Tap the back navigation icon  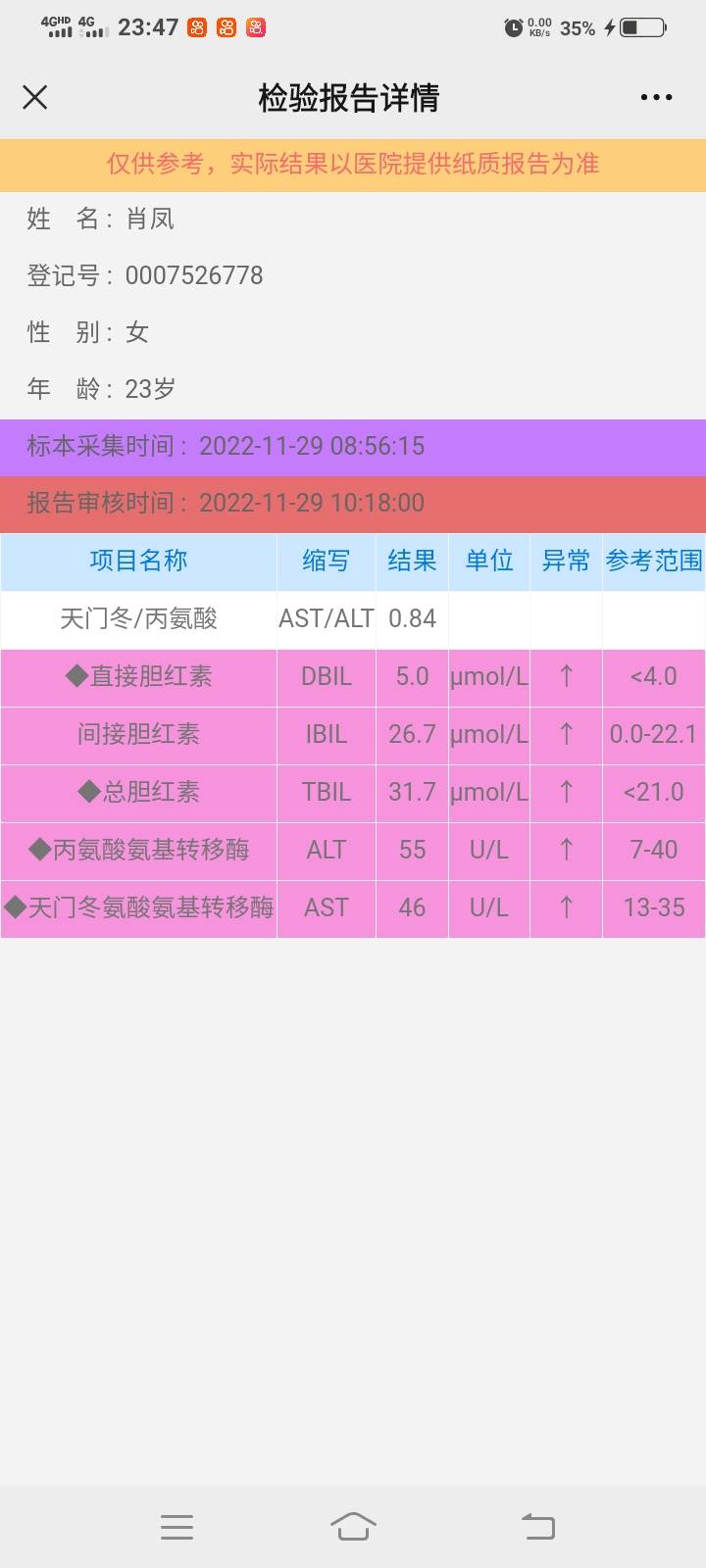[535, 1526]
